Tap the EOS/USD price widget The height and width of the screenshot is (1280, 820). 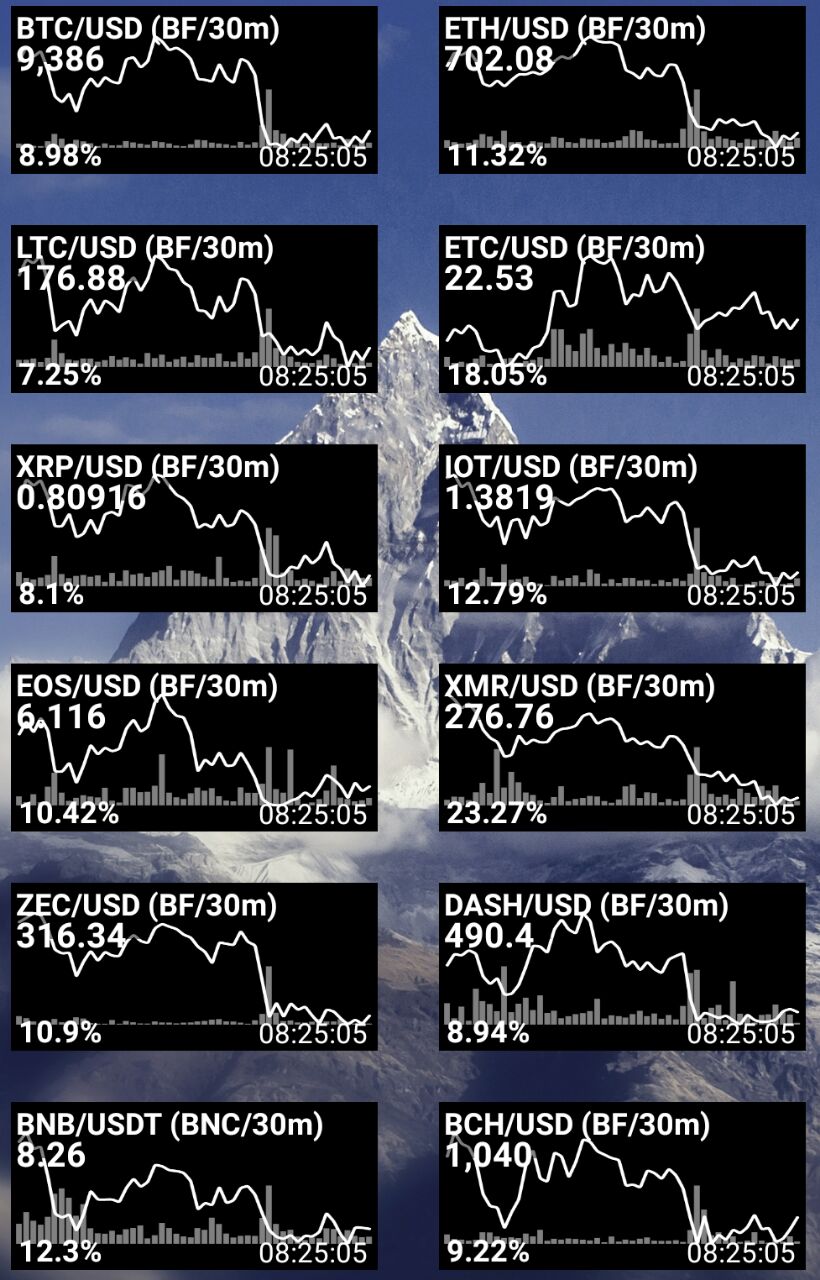[194, 747]
